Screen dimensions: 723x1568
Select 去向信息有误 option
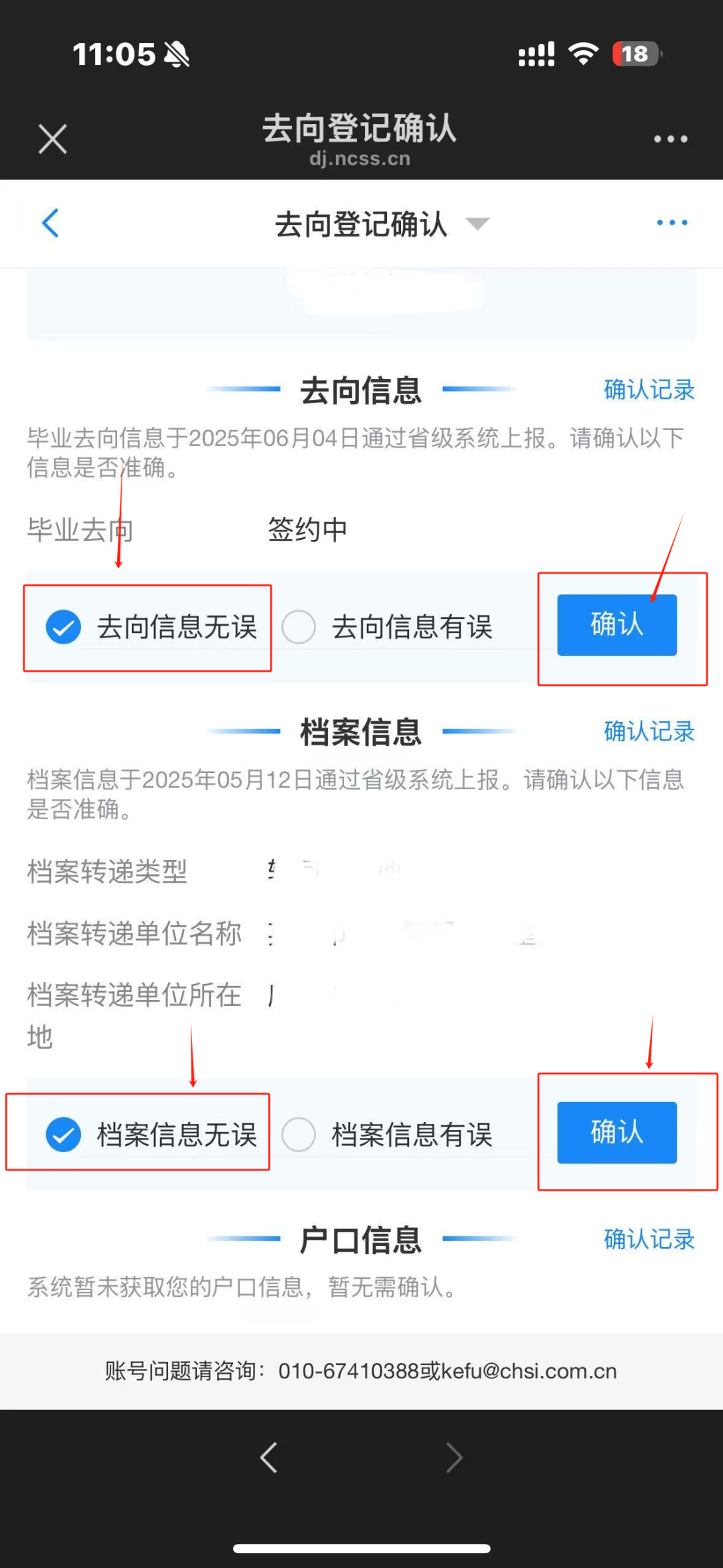pos(299,627)
